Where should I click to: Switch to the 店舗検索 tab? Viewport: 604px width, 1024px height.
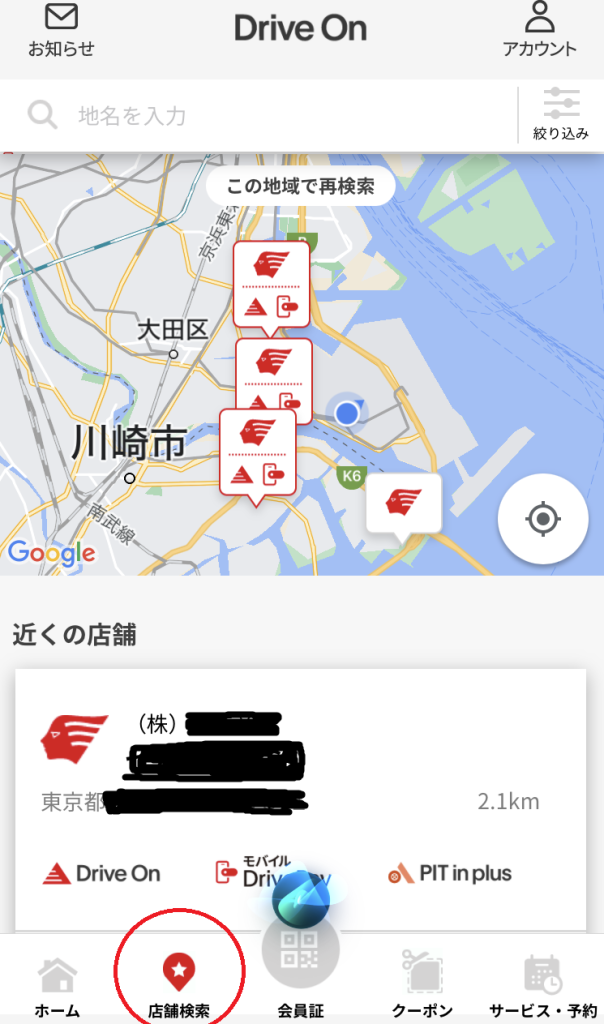pos(179,985)
